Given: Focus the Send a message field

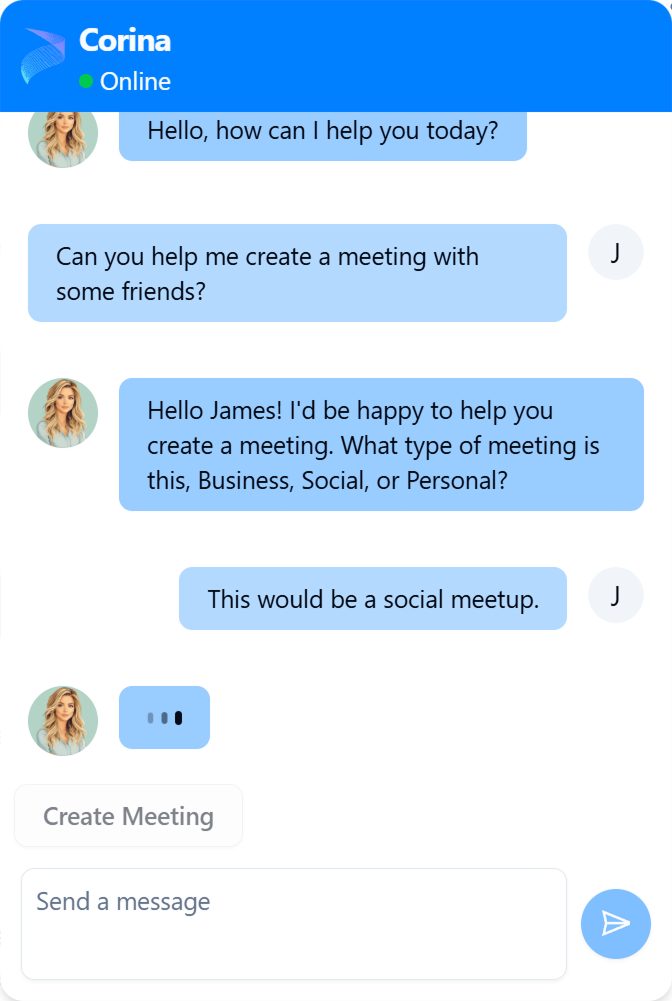Looking at the screenshot, I should 293,923.
